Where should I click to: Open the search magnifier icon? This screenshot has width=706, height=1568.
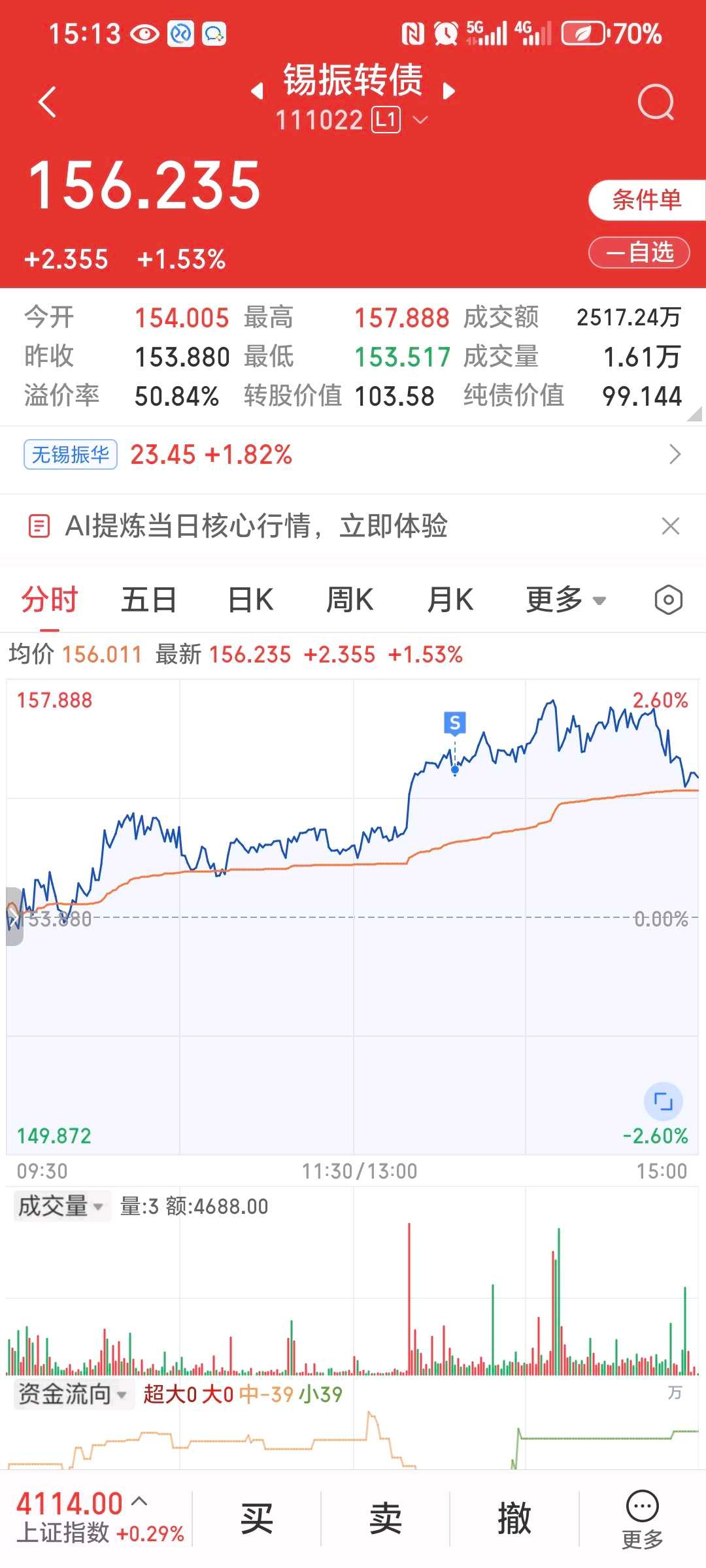tap(656, 102)
